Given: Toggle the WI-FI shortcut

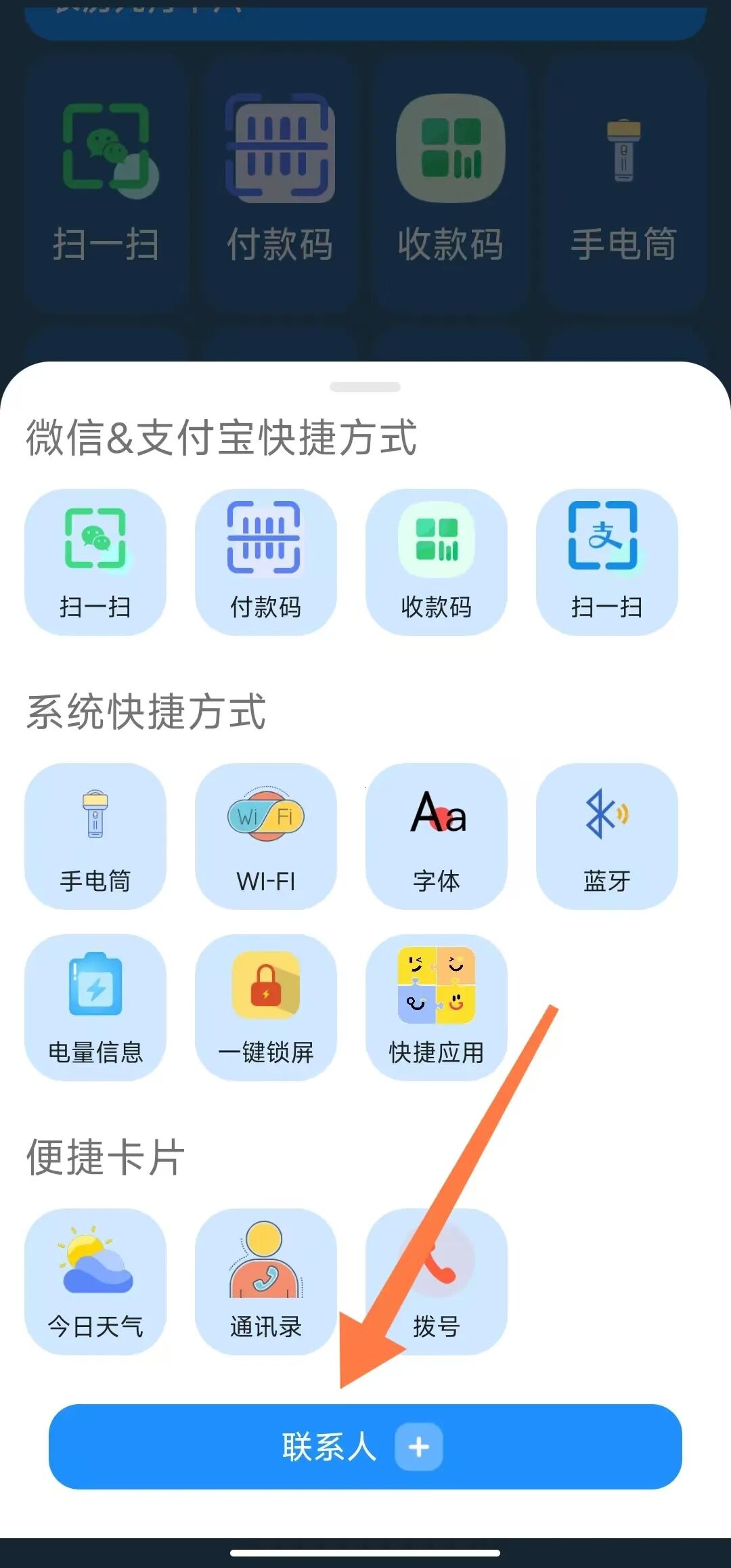Looking at the screenshot, I should point(266,836).
